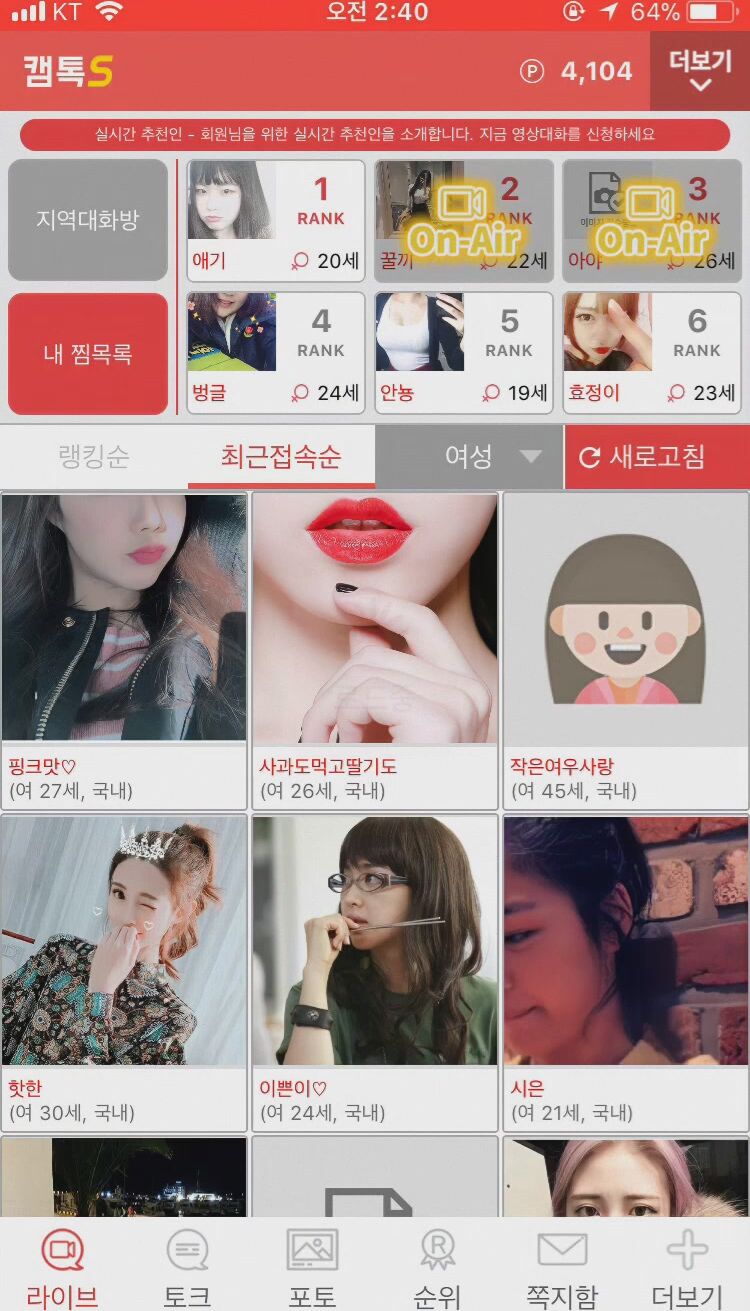Switch to the 토크 tab
Viewport: 750px width, 1311px height.
pyautogui.click(x=187, y=1268)
